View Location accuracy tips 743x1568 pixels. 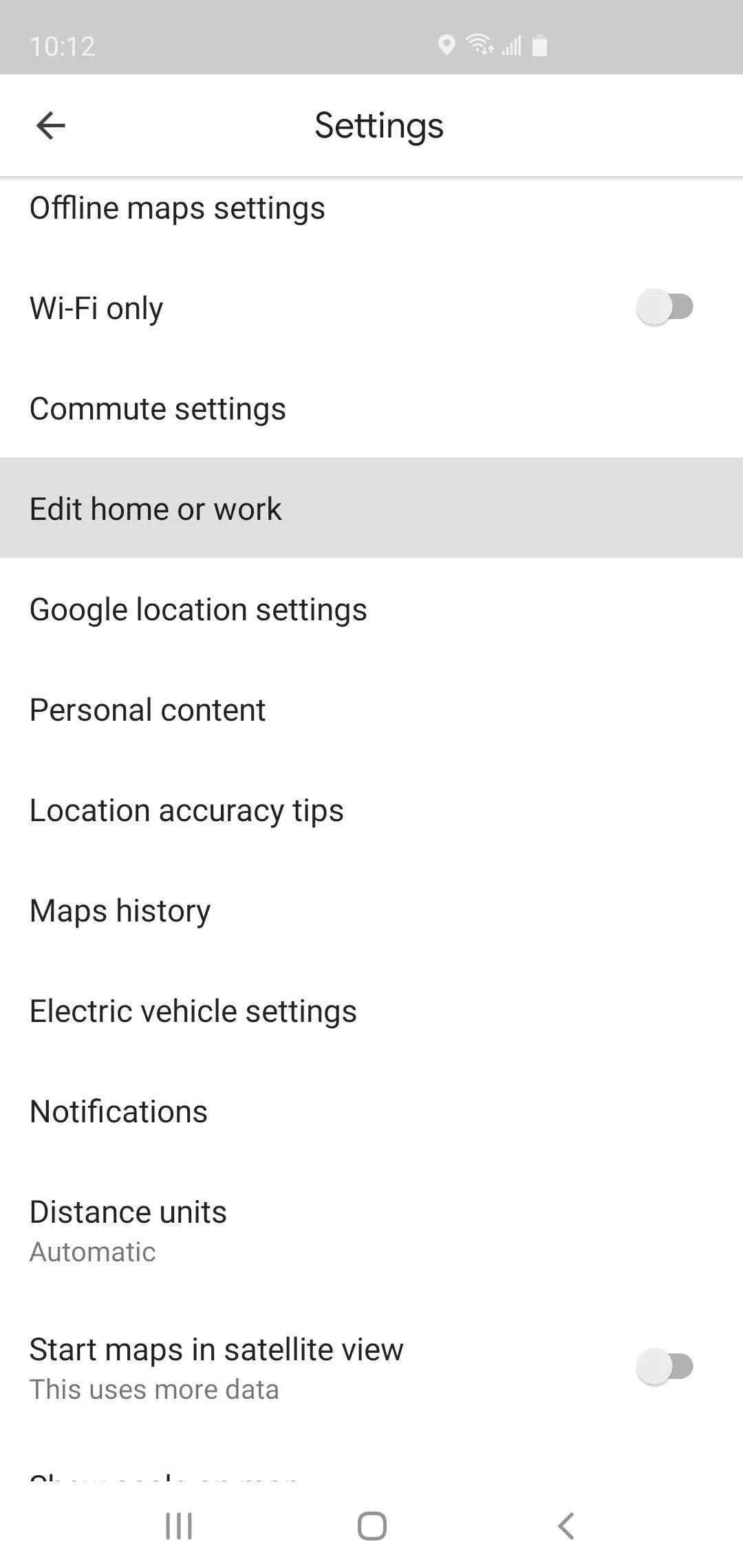pyautogui.click(x=371, y=809)
